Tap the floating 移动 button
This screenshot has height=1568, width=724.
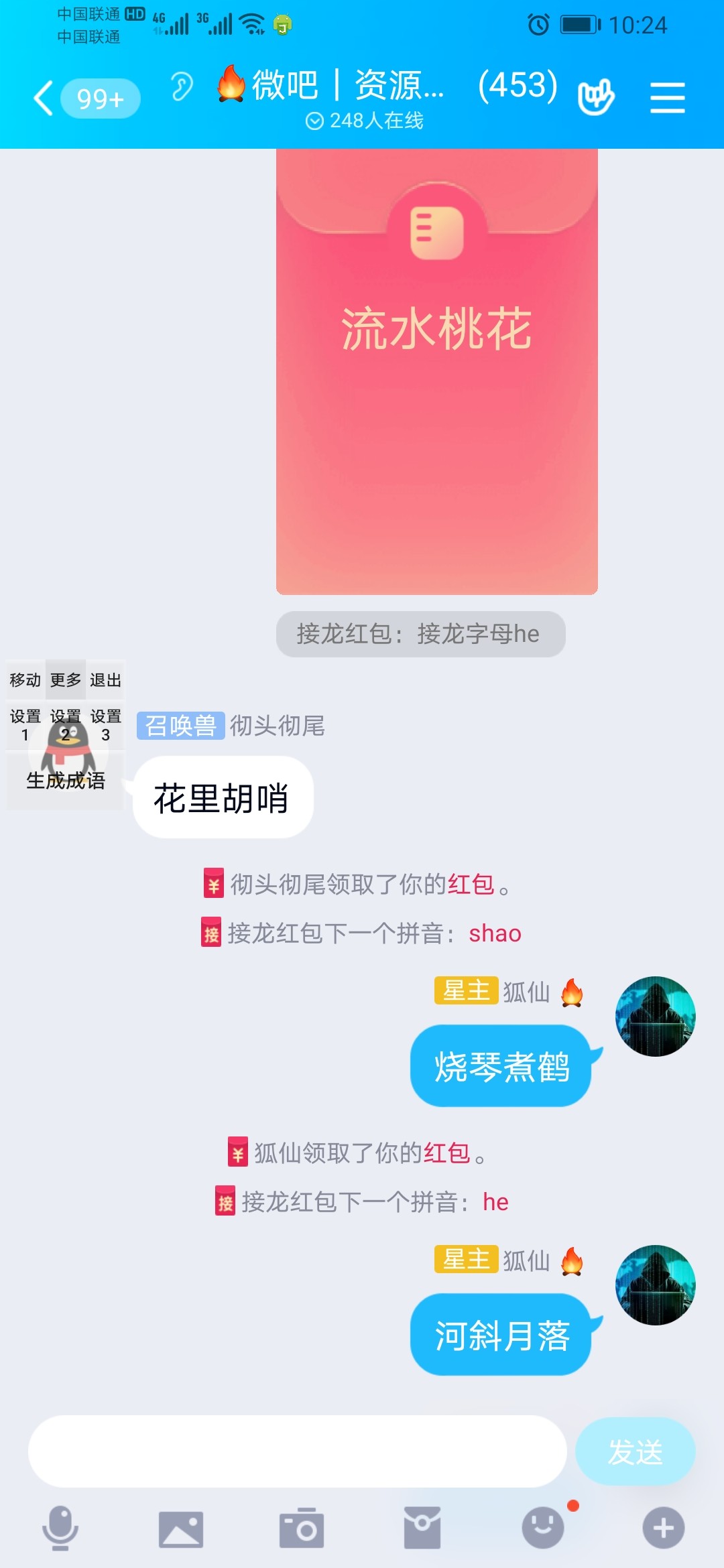tap(25, 679)
